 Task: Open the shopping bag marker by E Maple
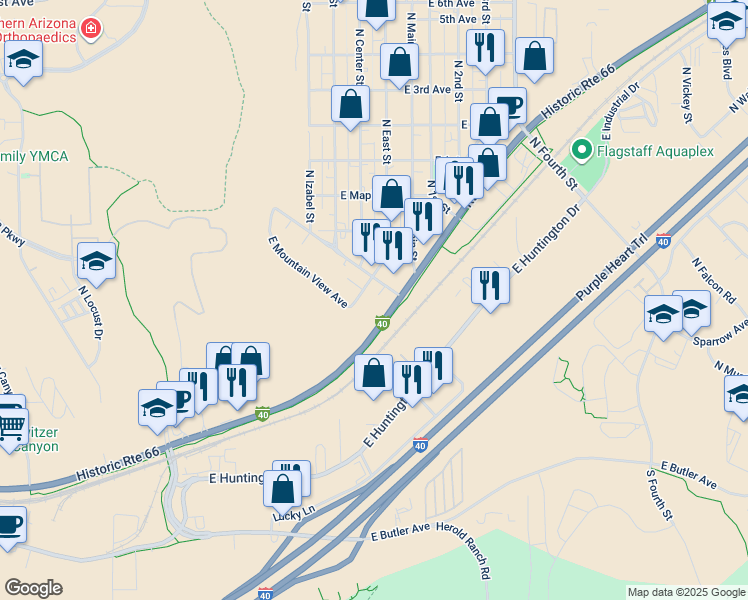(391, 194)
